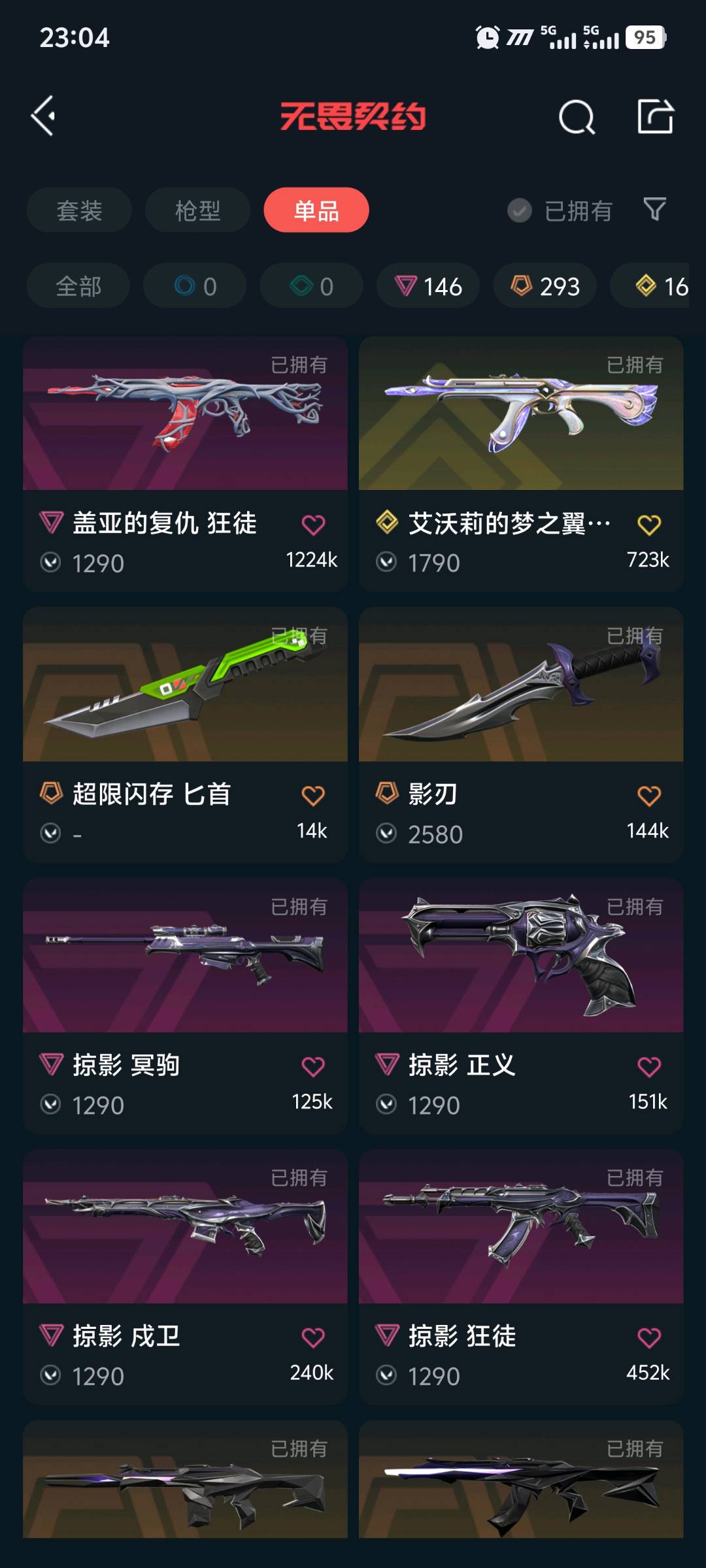Screen dimensions: 706x1568
Task: Go back using the top-left arrow
Action: tap(44, 116)
